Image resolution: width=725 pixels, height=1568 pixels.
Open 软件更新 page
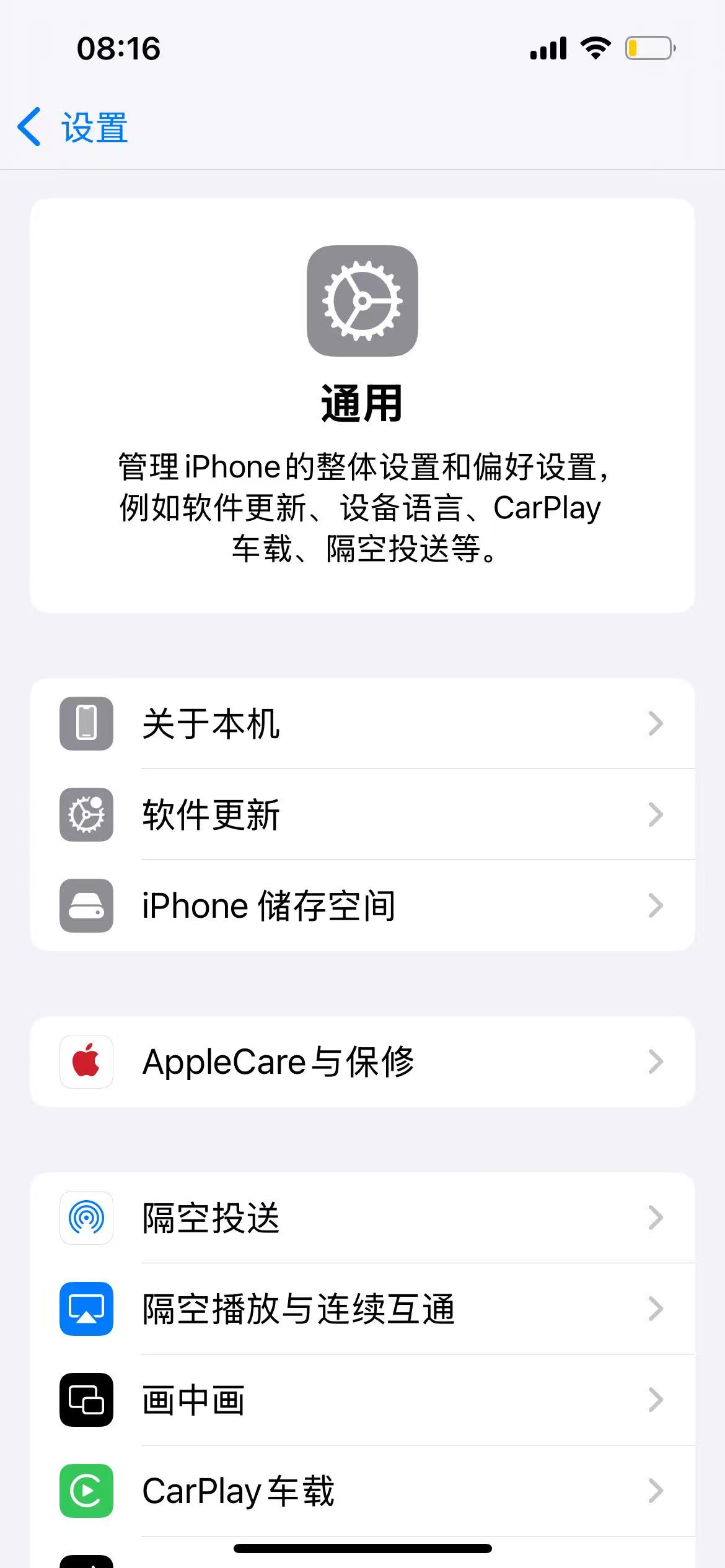point(362,815)
